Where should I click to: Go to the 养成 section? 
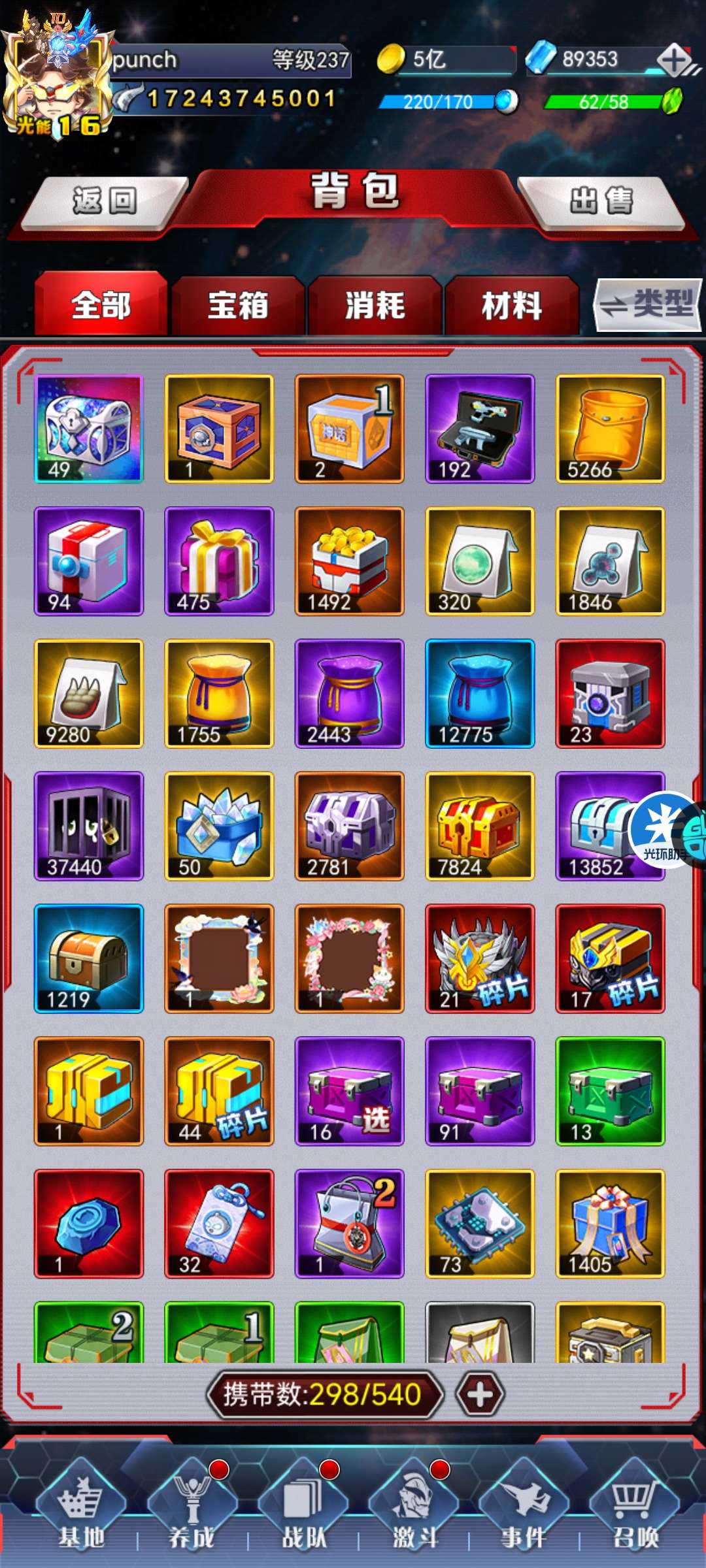tap(192, 1511)
